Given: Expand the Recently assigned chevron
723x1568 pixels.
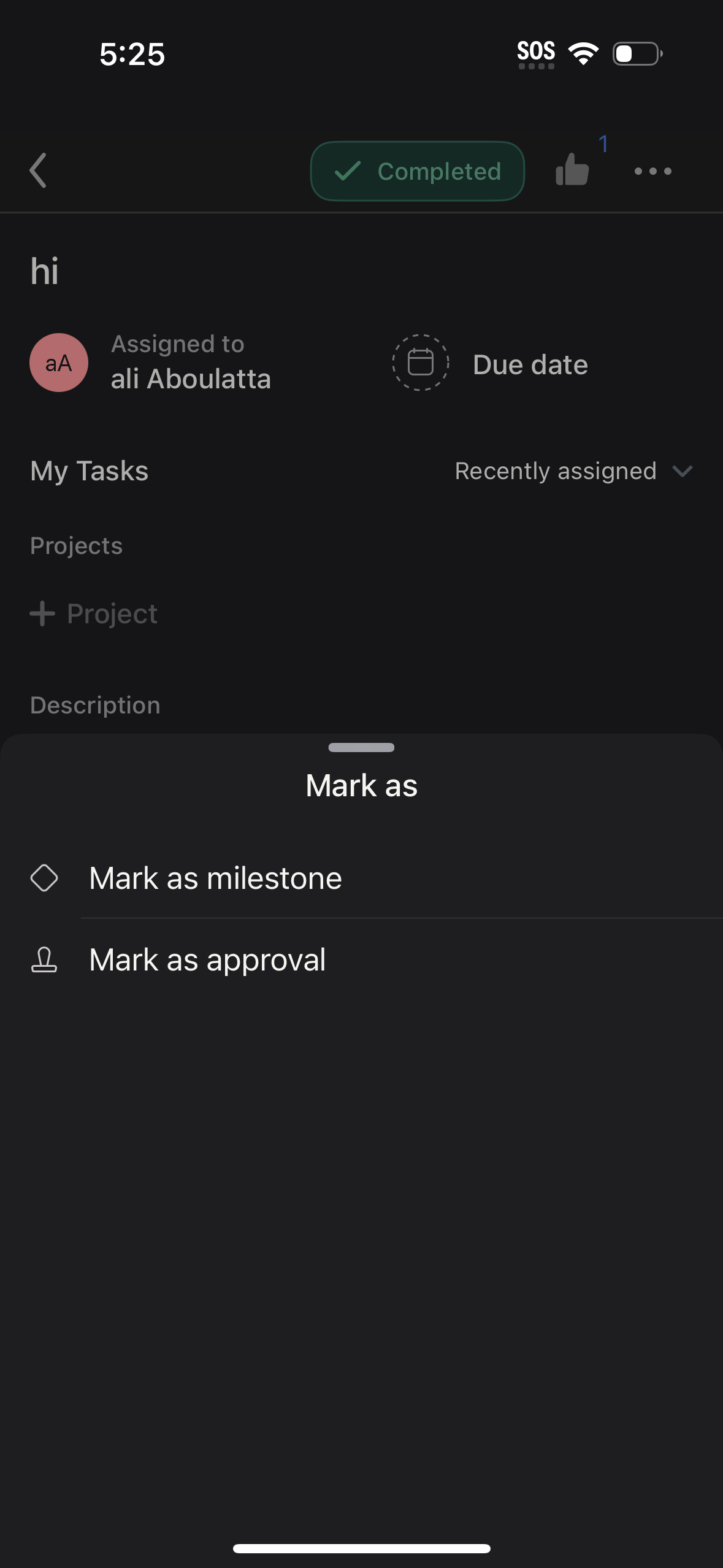Looking at the screenshot, I should coord(683,471).
